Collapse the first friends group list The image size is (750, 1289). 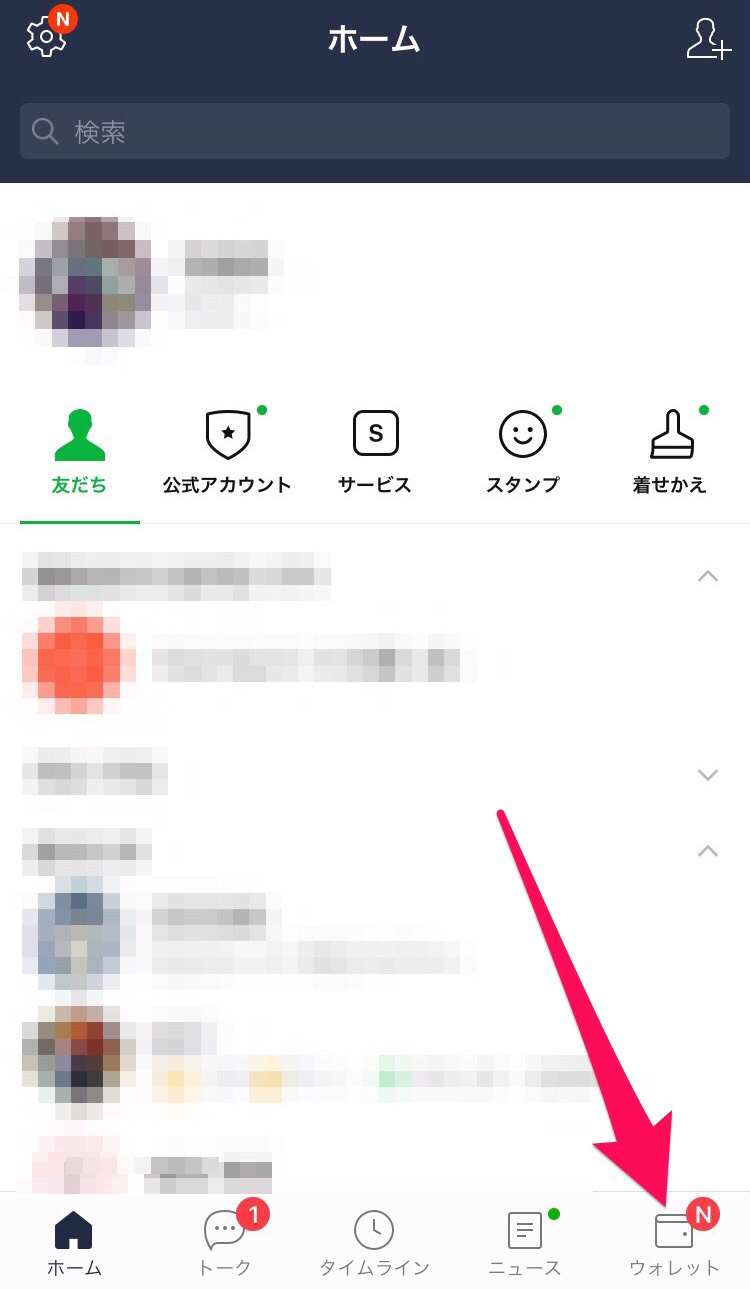coord(708,576)
